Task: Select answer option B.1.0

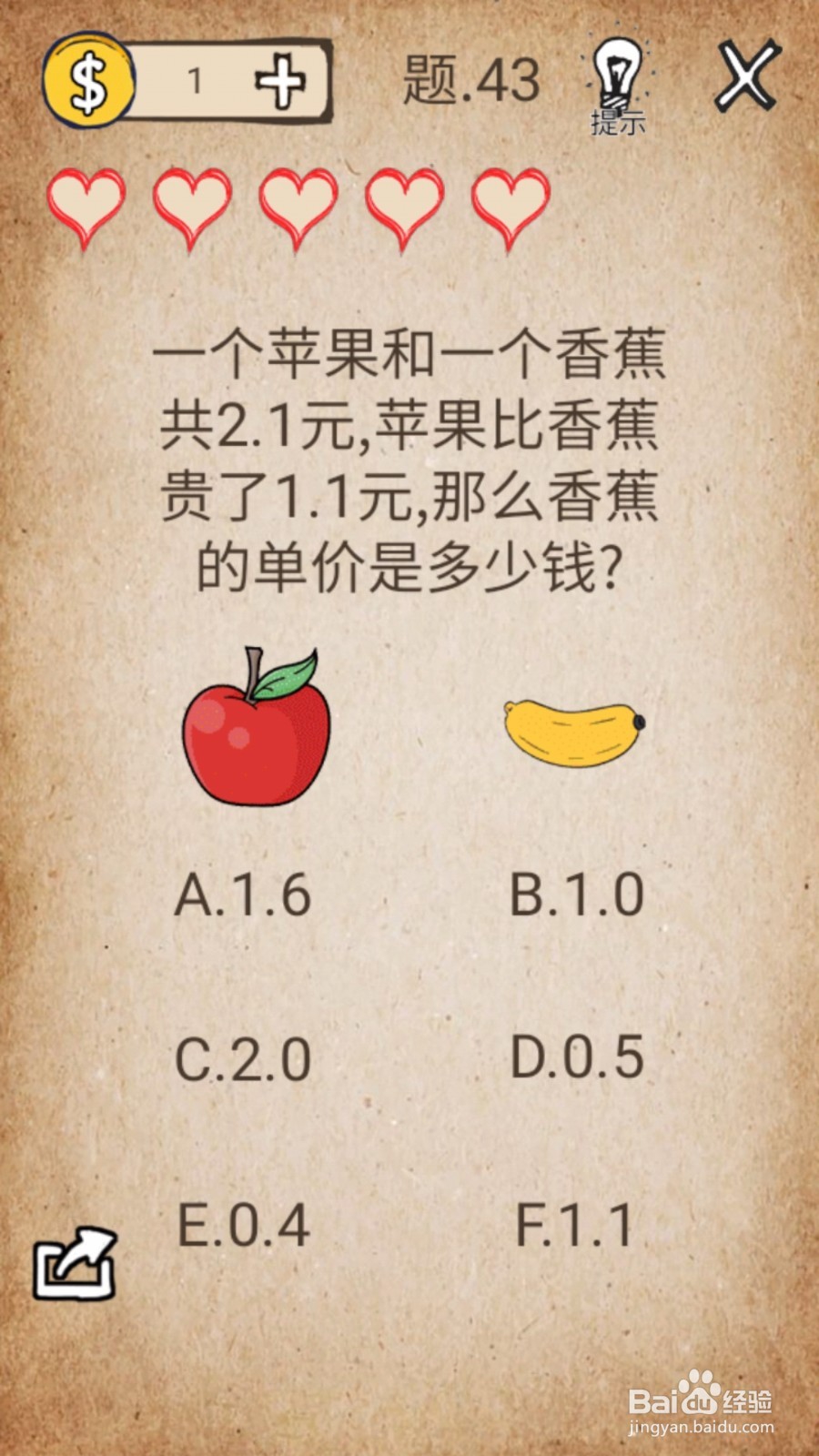Action: [x=578, y=896]
